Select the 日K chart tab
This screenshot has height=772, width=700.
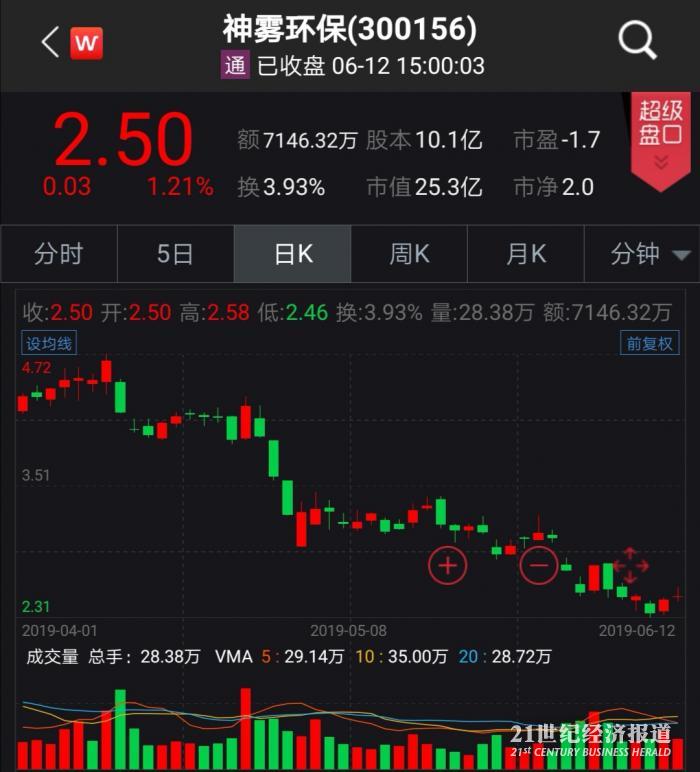tap(292, 254)
